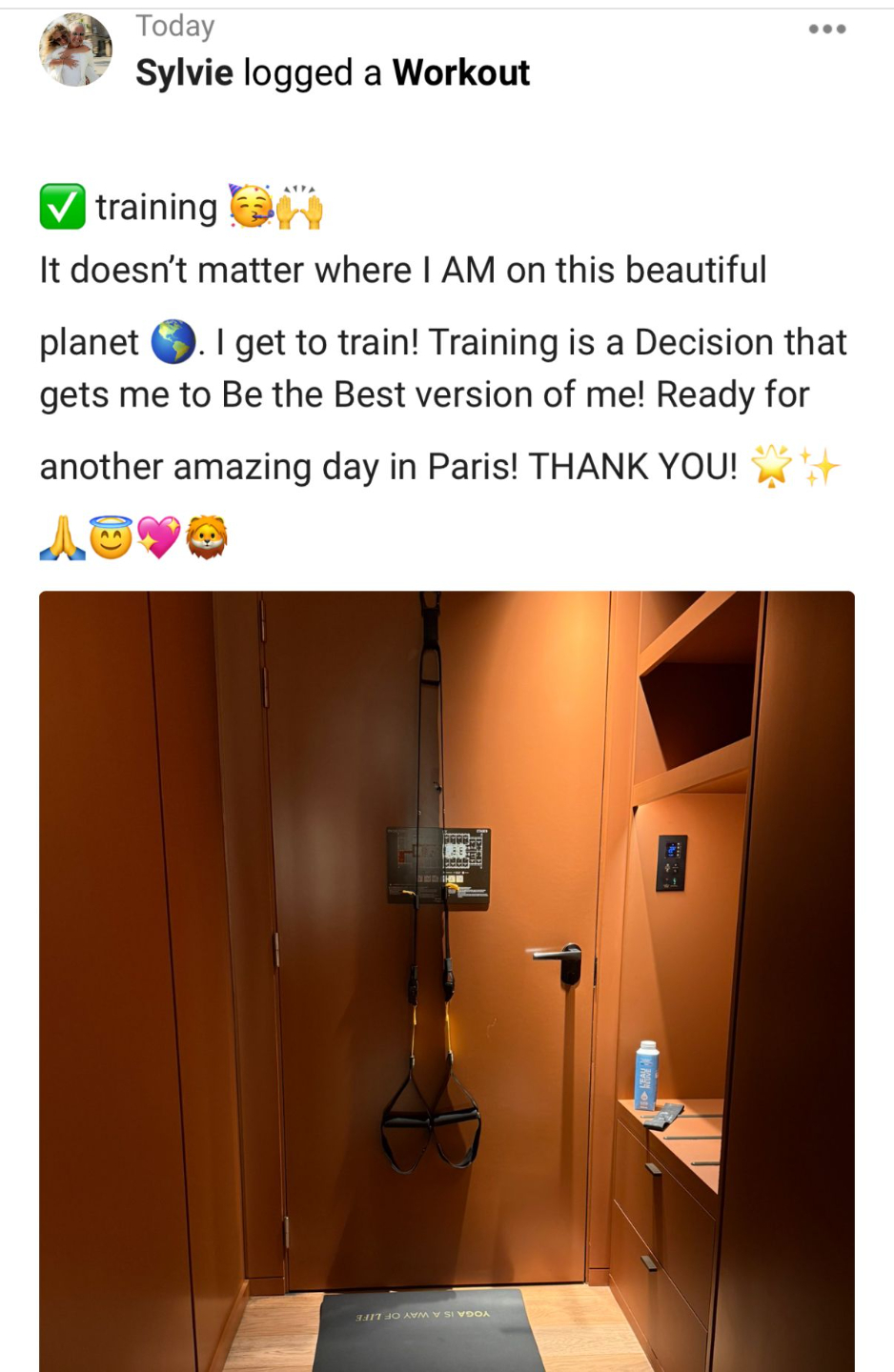Viewport: 894px width, 1372px height.
Task: View Sylvie's workout photo full screen
Action: coord(446,981)
